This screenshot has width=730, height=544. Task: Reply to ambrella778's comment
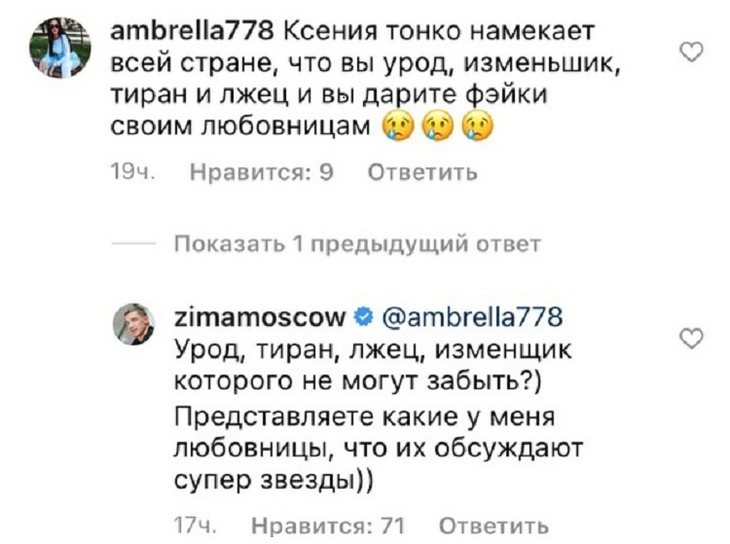click(423, 172)
